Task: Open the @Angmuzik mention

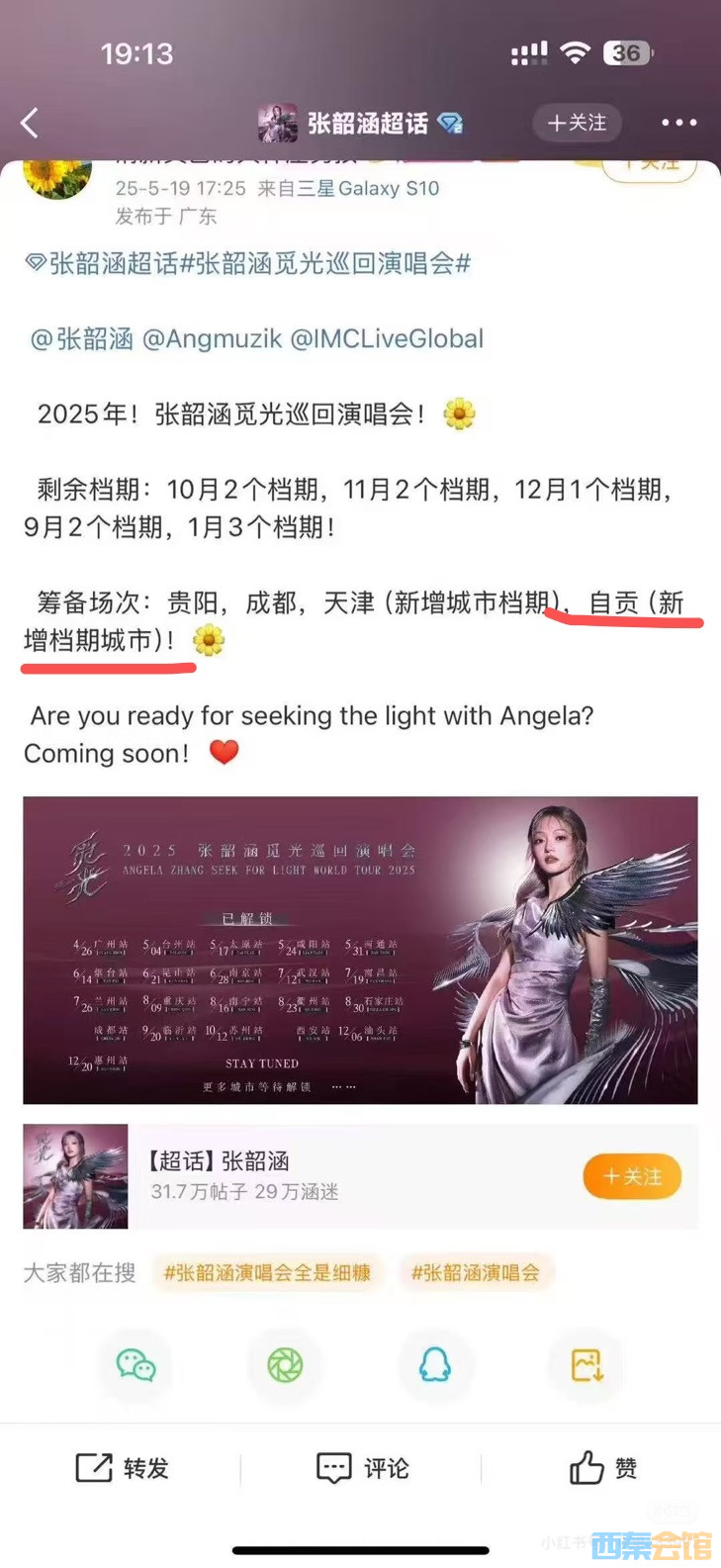Action: [212, 338]
